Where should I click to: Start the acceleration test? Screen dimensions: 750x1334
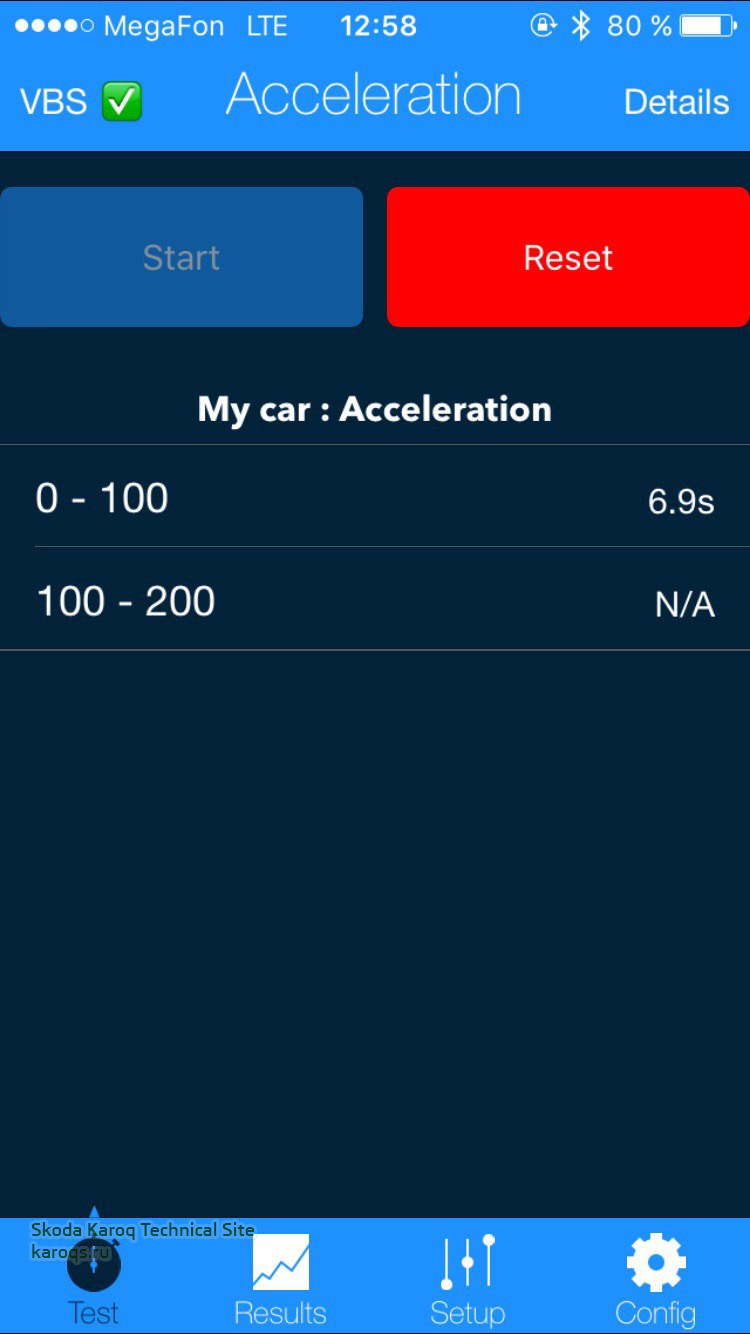(181, 257)
